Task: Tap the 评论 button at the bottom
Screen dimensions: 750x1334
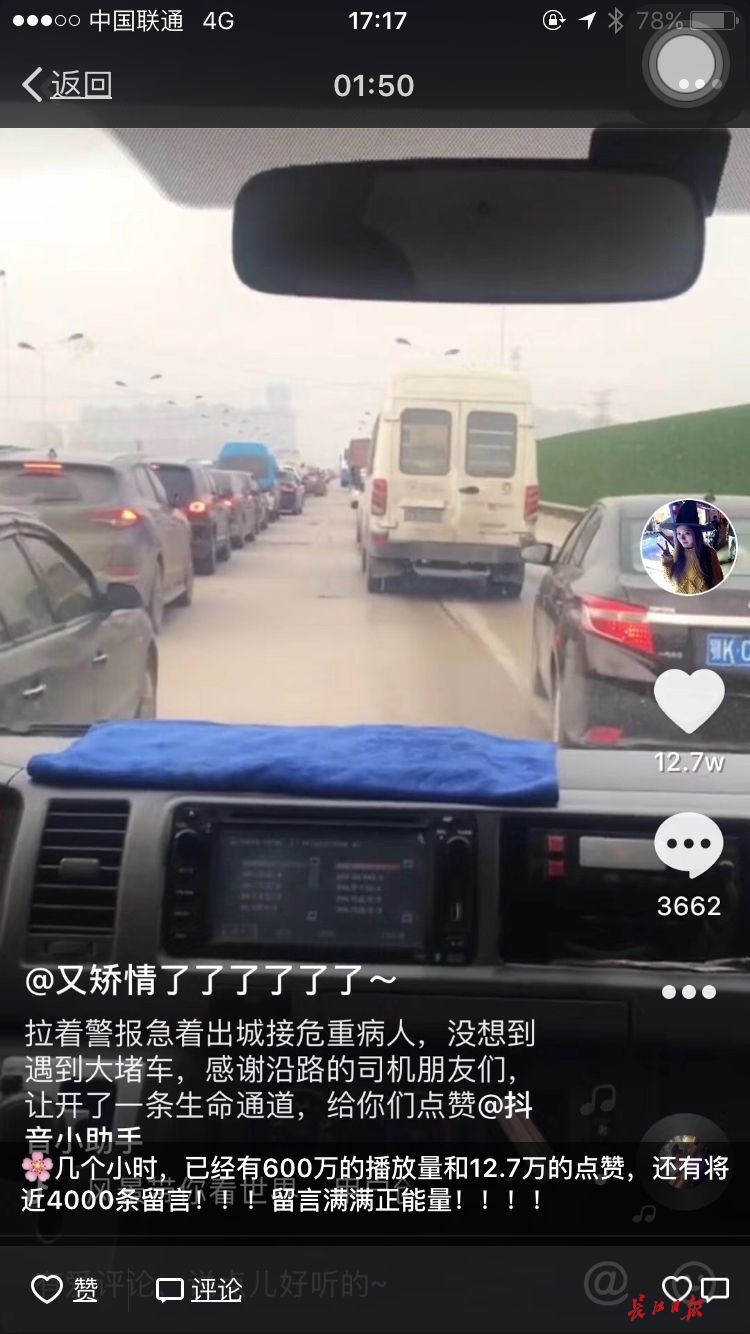Action: 200,1290
